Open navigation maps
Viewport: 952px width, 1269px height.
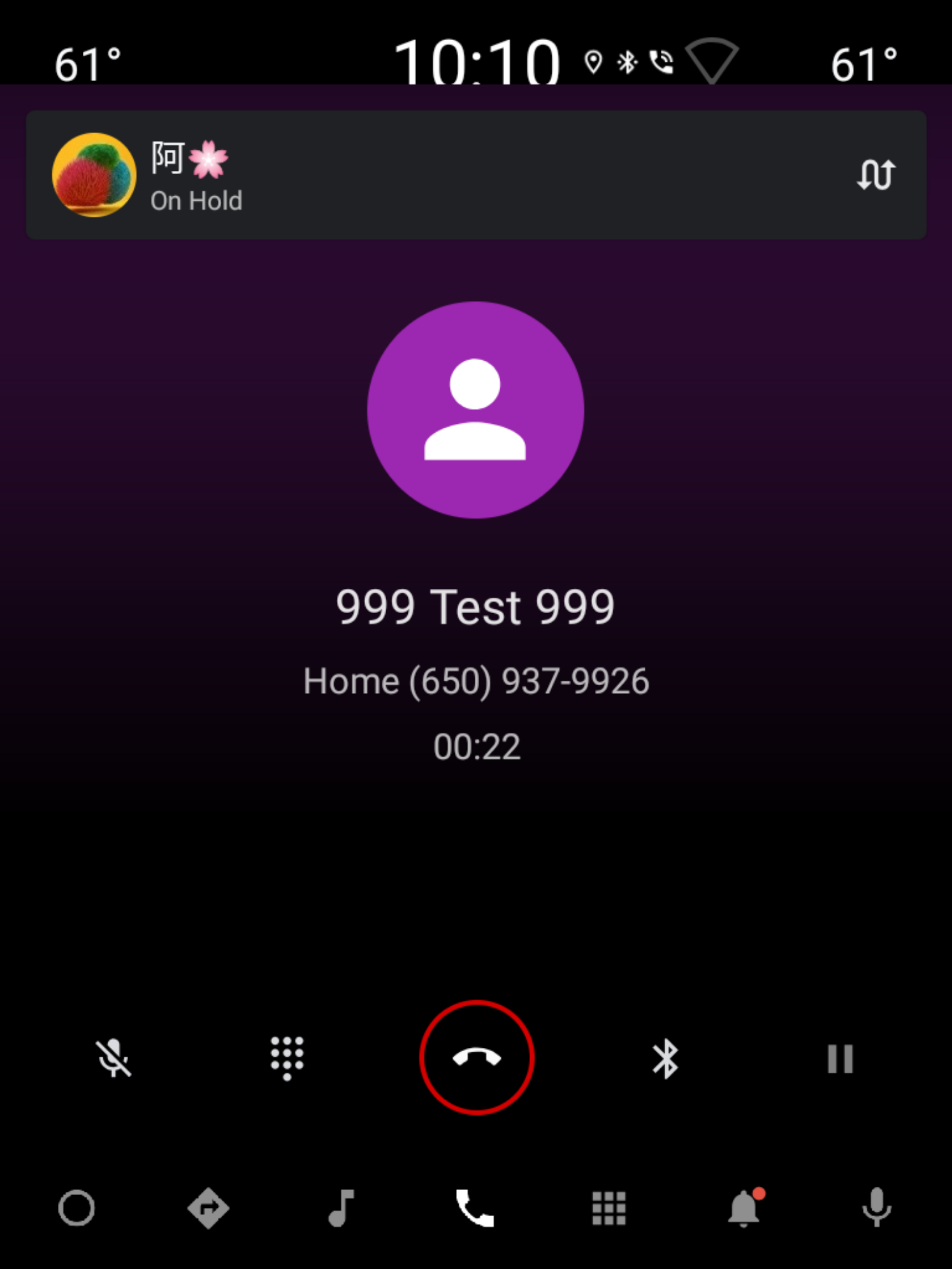(x=208, y=1208)
